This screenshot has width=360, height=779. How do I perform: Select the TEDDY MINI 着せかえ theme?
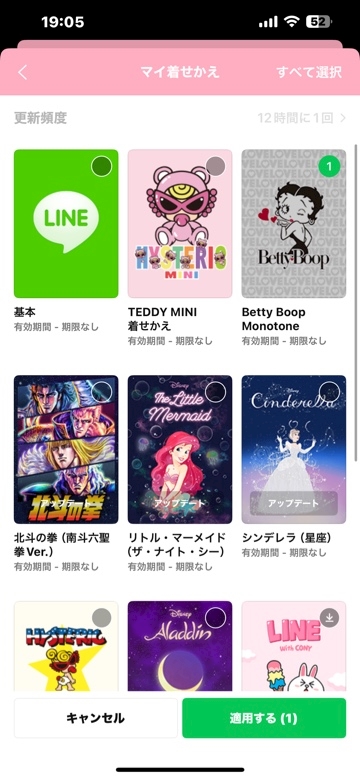pyautogui.click(x=216, y=166)
